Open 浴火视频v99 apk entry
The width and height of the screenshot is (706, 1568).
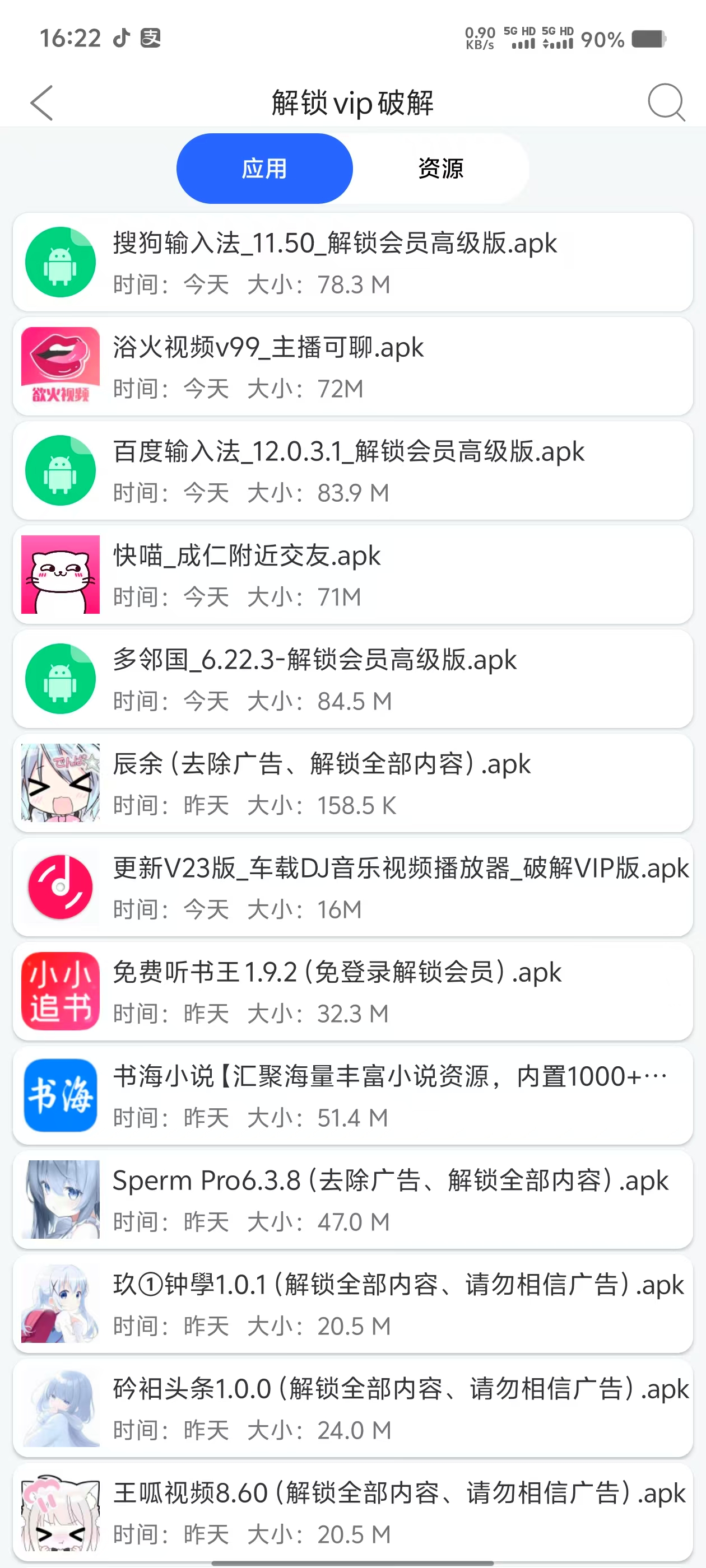tap(352, 366)
